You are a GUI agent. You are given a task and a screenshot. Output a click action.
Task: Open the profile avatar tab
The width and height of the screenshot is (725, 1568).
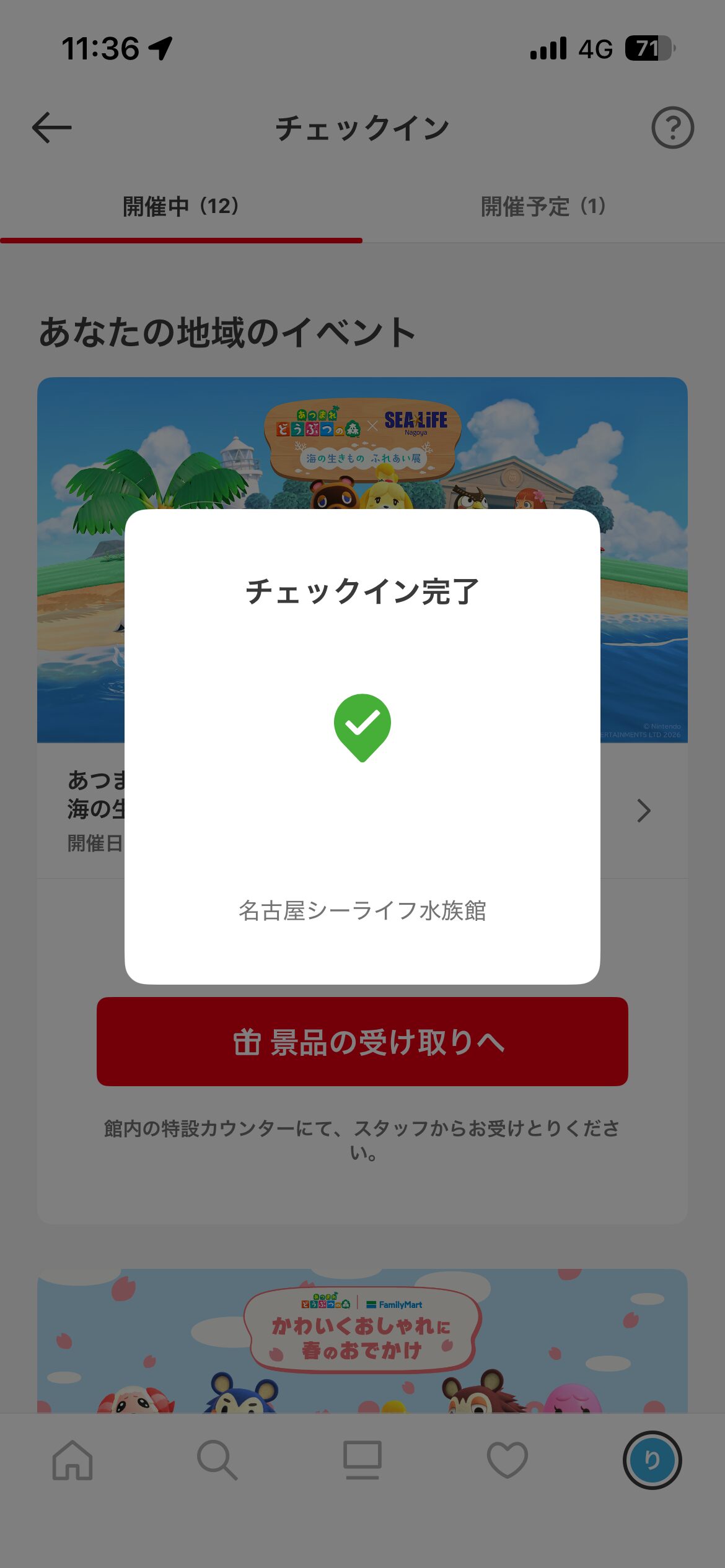pyautogui.click(x=652, y=1460)
